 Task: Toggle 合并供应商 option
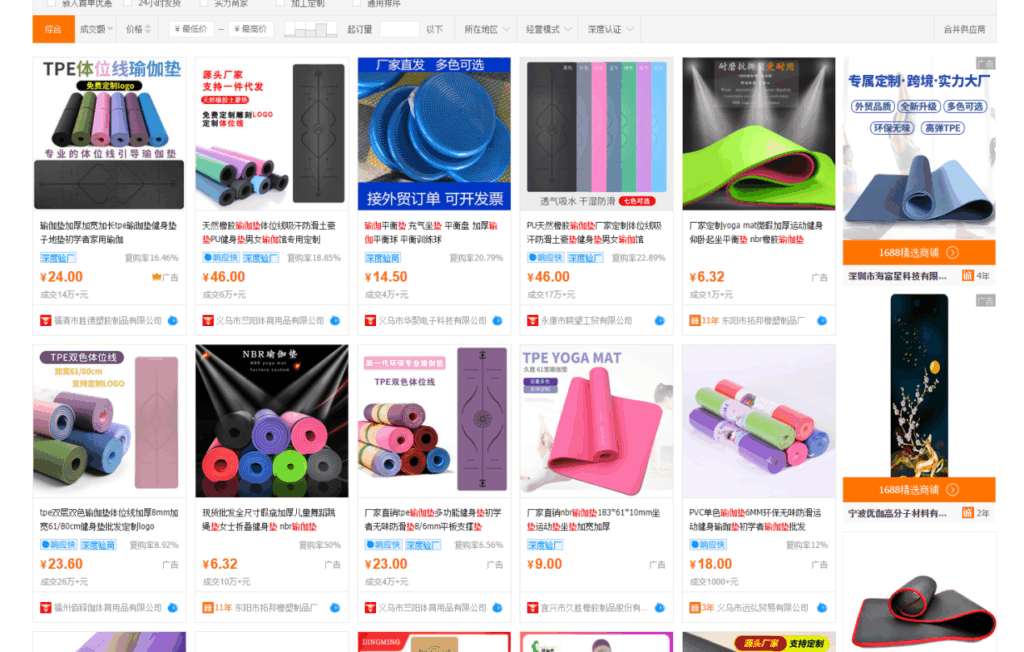point(964,29)
